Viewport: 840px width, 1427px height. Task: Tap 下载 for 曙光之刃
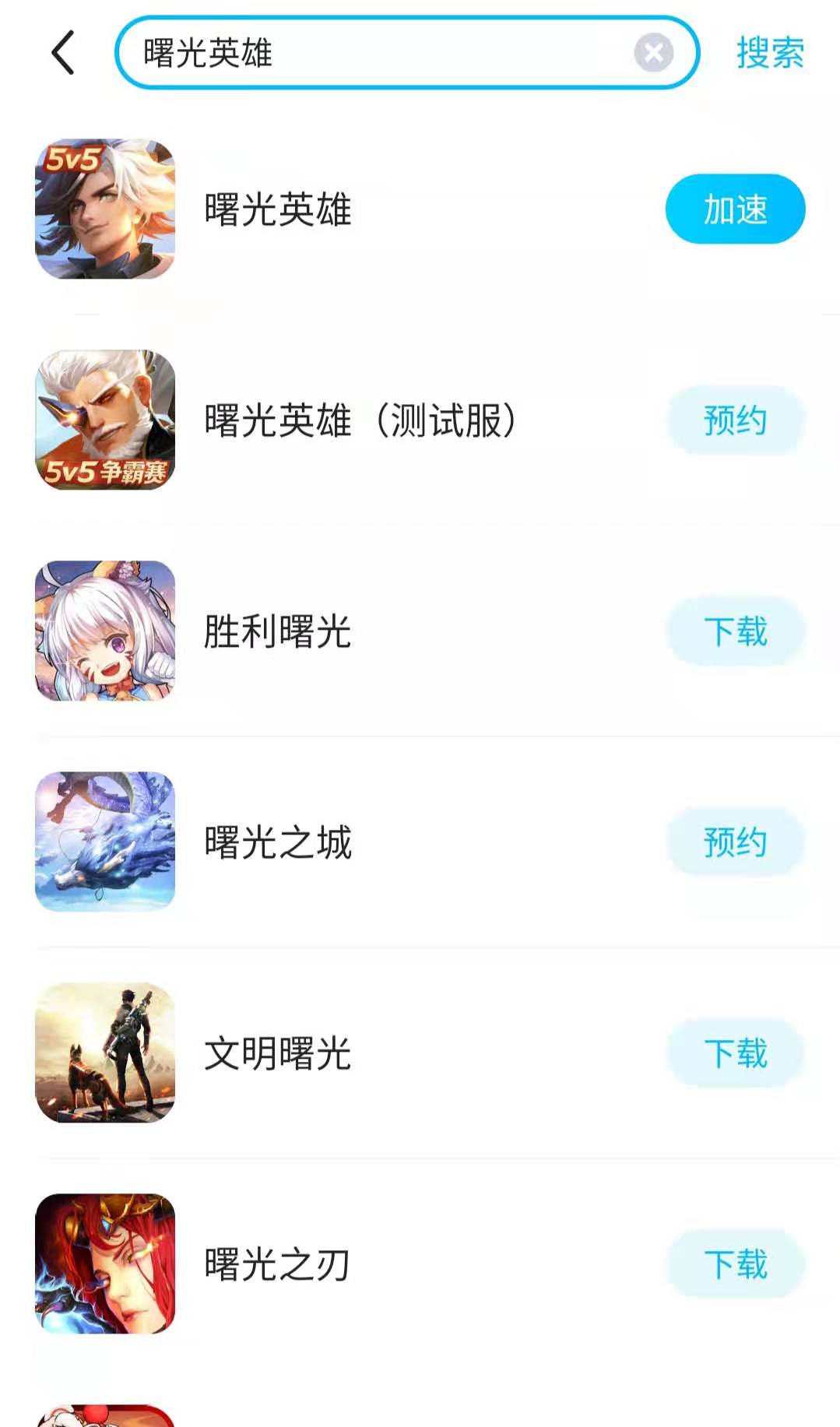pos(735,1264)
